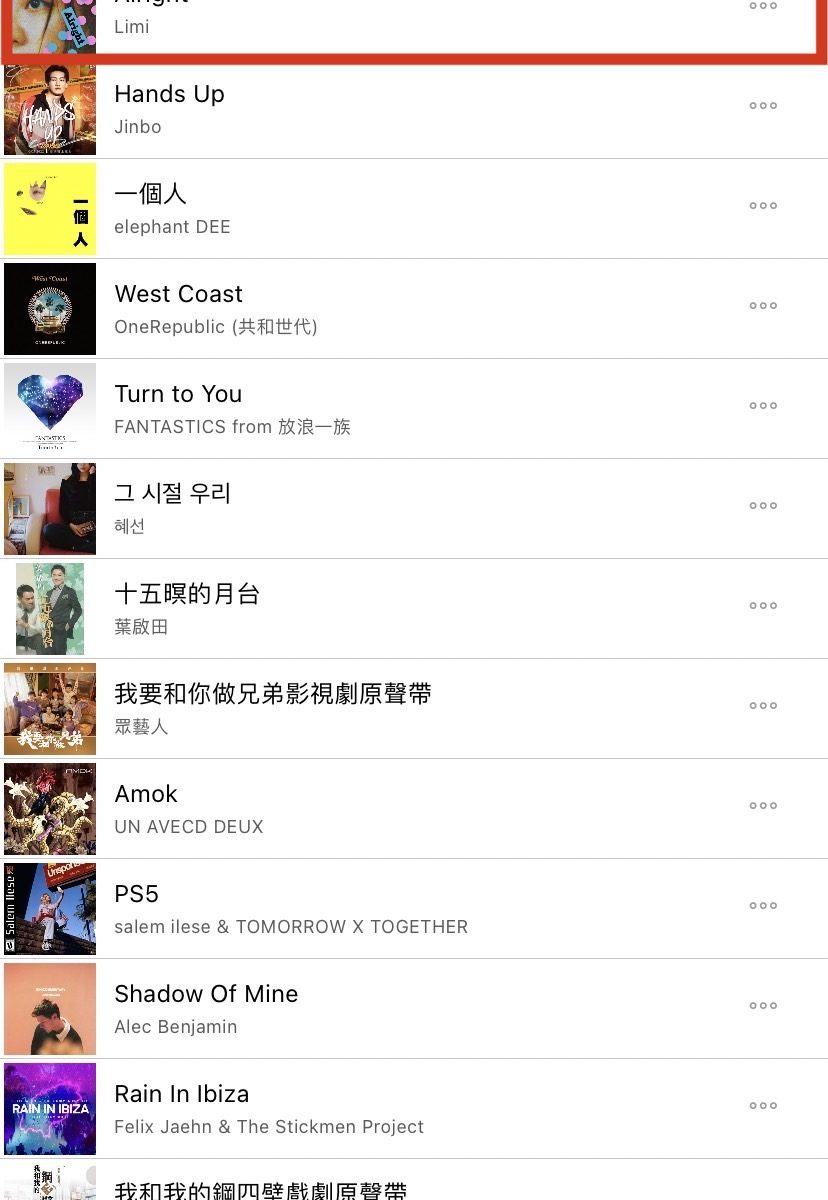Show more options for Turn to You
This screenshot has width=828, height=1200.
point(763,406)
